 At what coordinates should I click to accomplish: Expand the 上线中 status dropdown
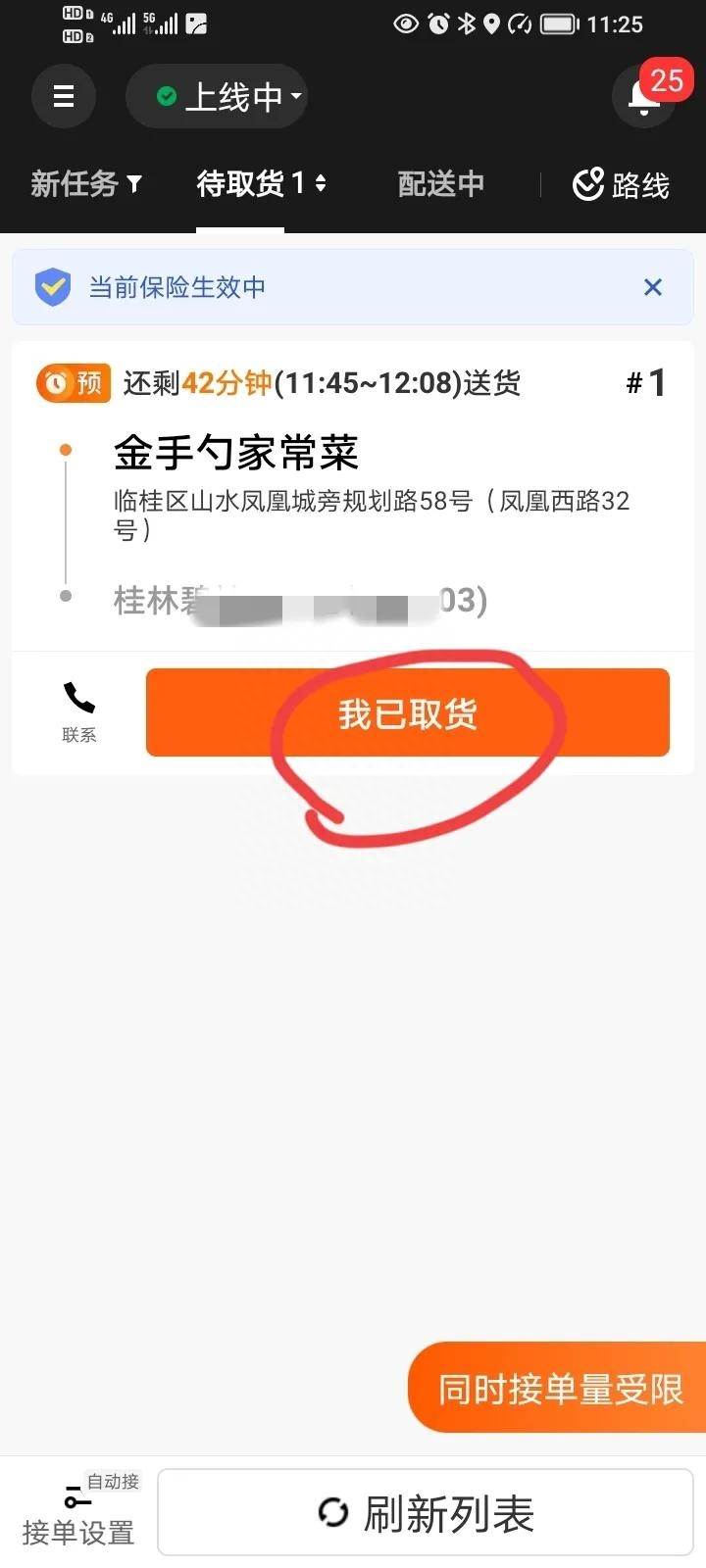coord(218,96)
